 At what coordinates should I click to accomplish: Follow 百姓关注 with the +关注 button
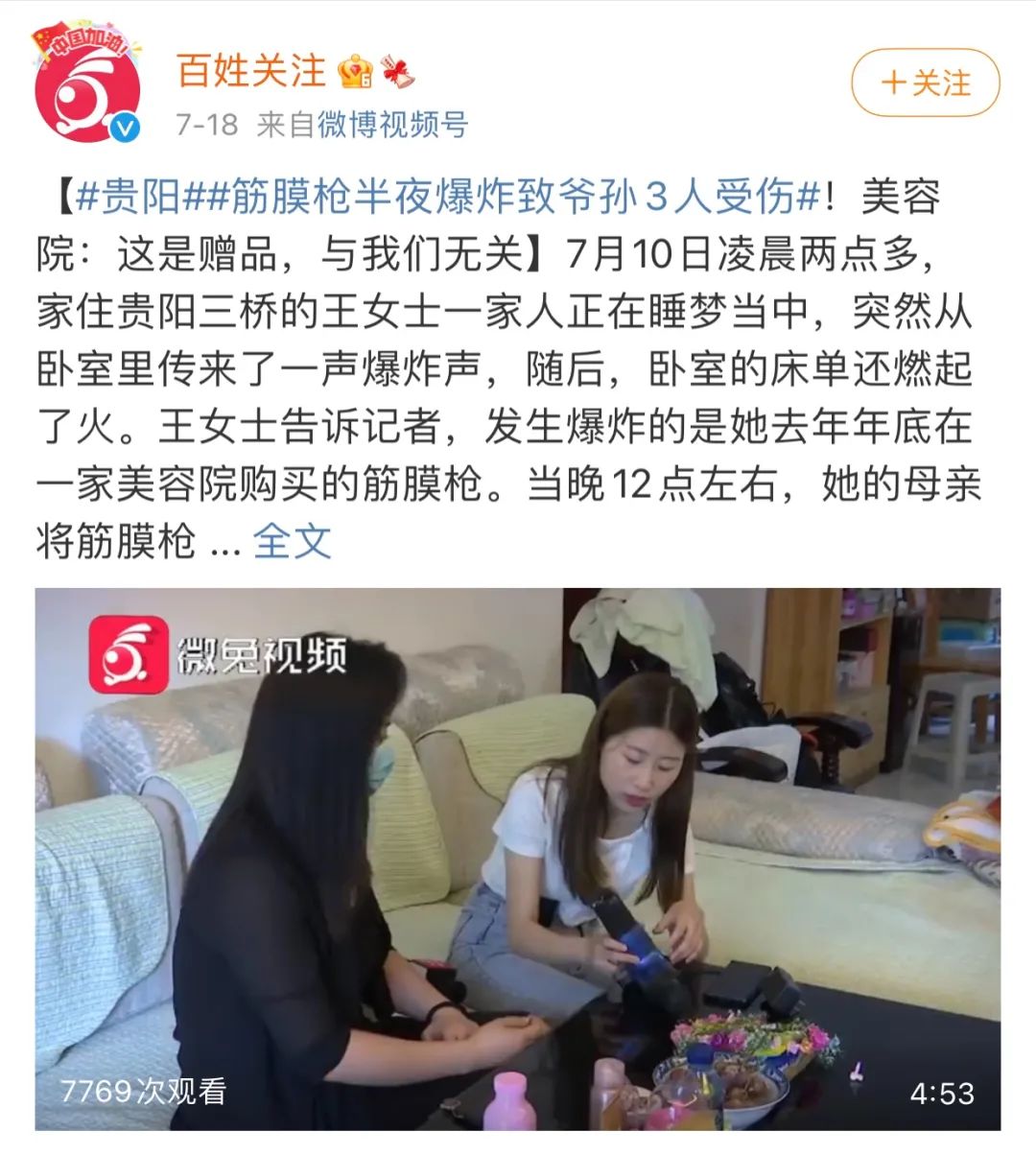click(925, 83)
